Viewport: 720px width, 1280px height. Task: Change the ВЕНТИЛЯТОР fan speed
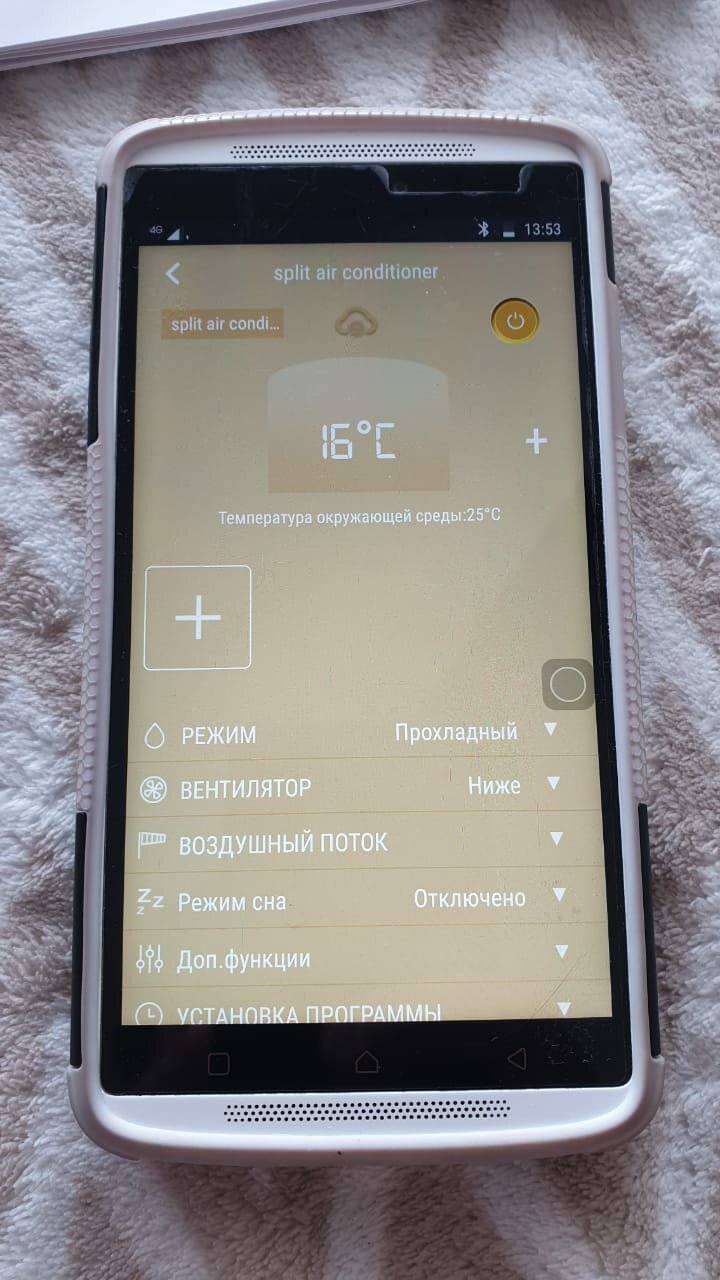click(553, 784)
